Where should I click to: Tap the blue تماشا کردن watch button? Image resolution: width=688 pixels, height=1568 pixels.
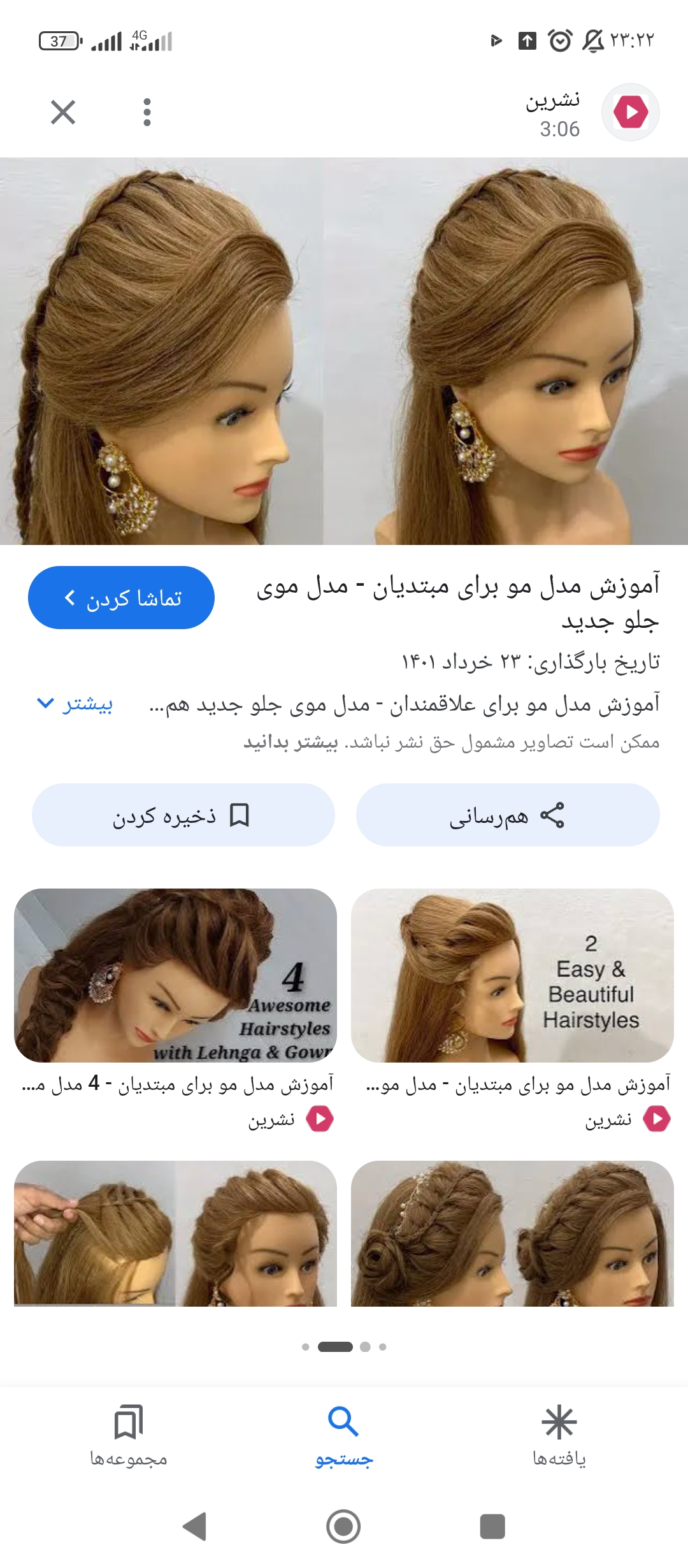pyautogui.click(x=121, y=598)
